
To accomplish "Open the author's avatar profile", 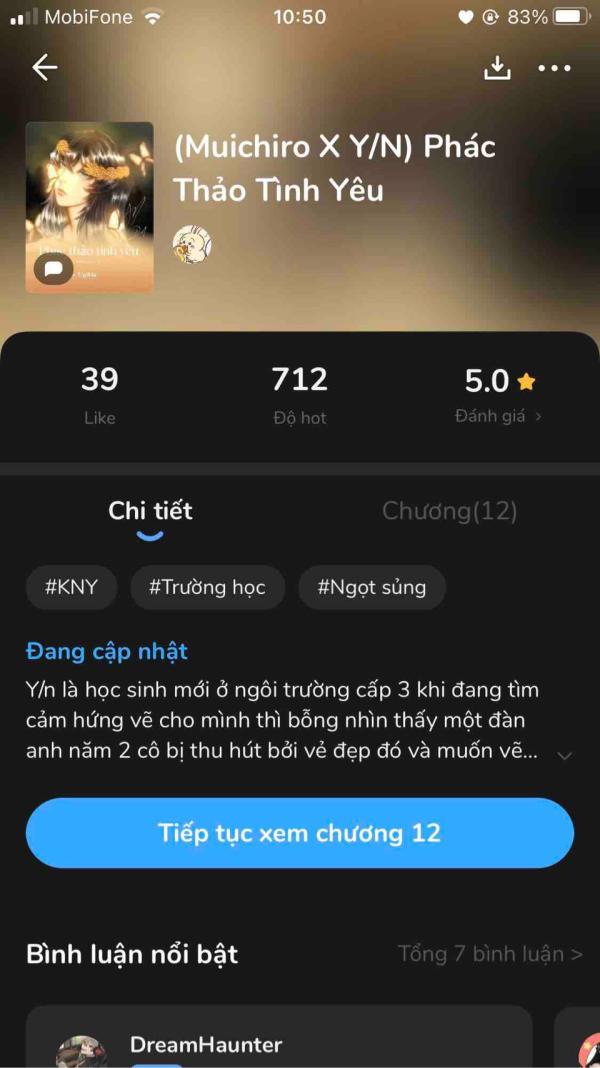I will pyautogui.click(x=191, y=243).
